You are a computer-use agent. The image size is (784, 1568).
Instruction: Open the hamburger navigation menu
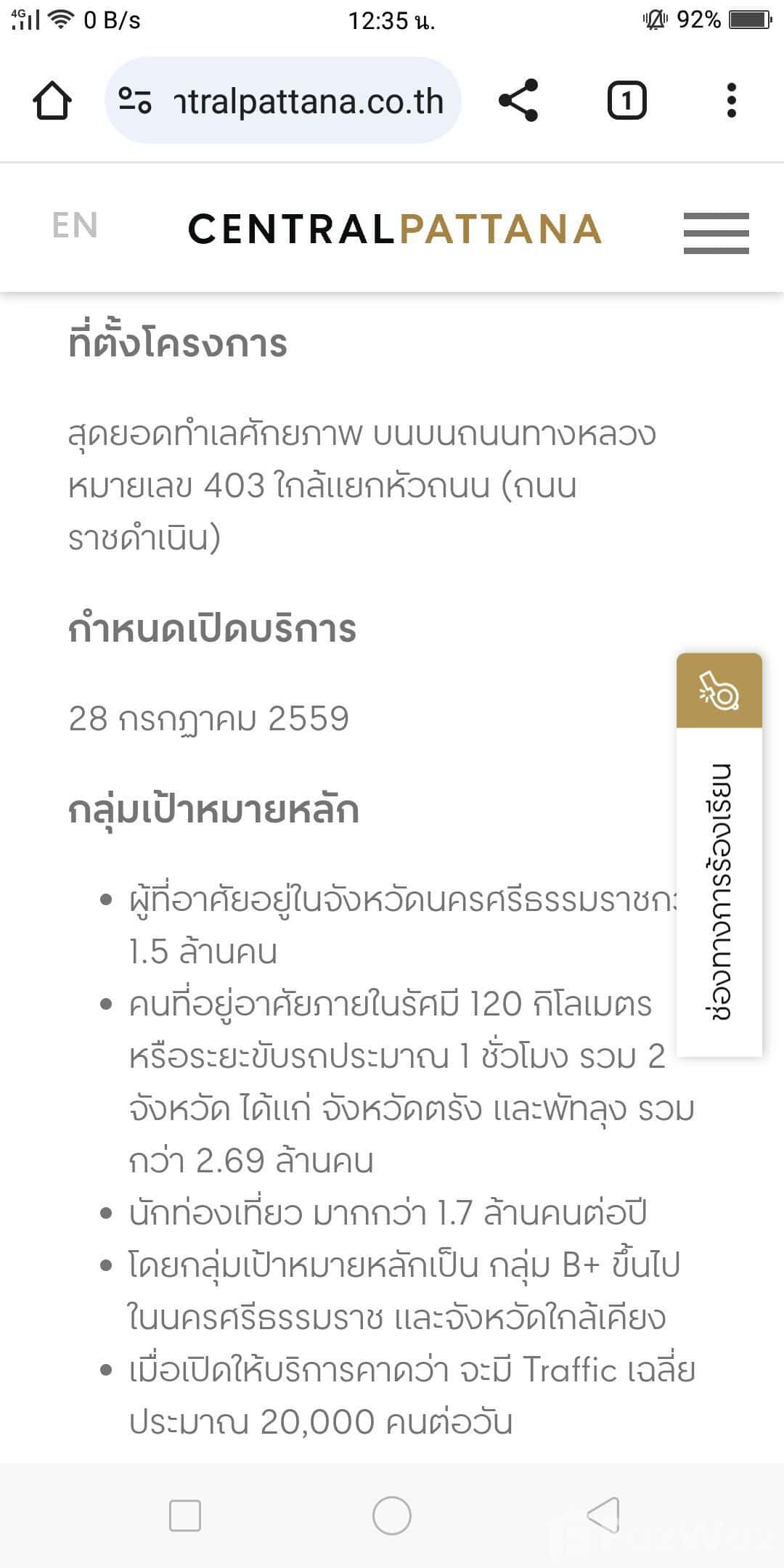(x=716, y=232)
